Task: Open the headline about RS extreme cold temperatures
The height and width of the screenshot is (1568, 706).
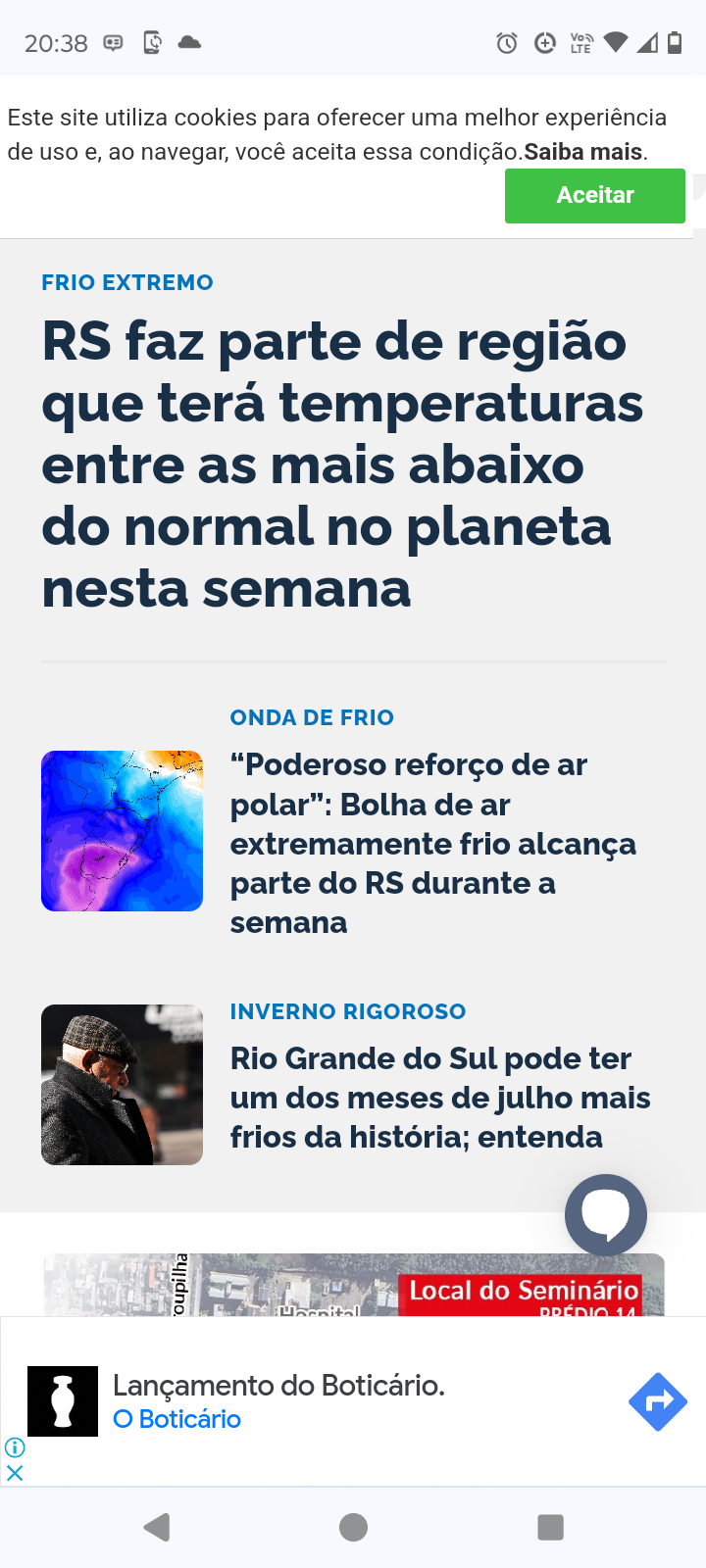Action: click(x=342, y=465)
